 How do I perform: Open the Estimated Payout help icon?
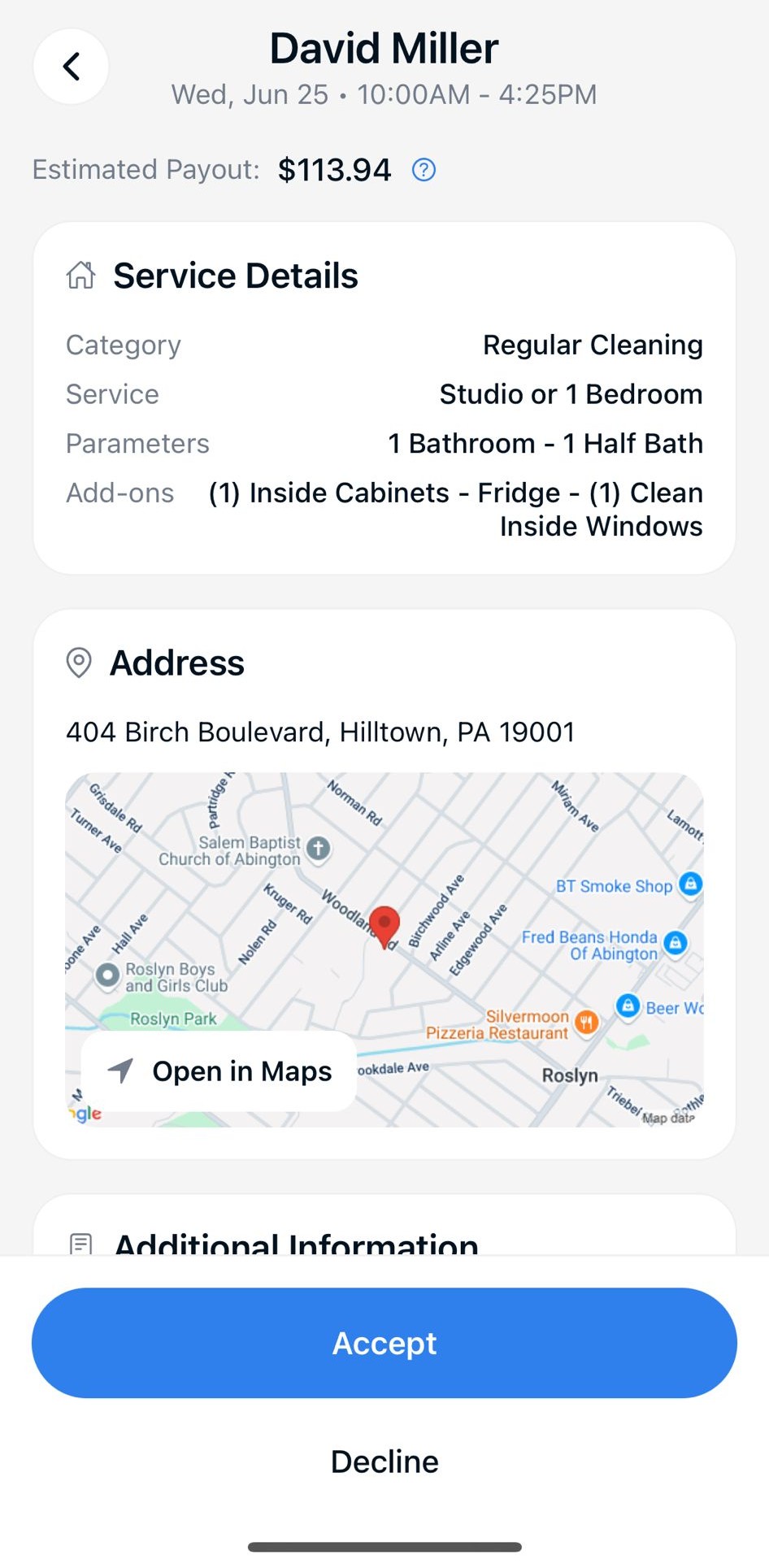point(424,170)
